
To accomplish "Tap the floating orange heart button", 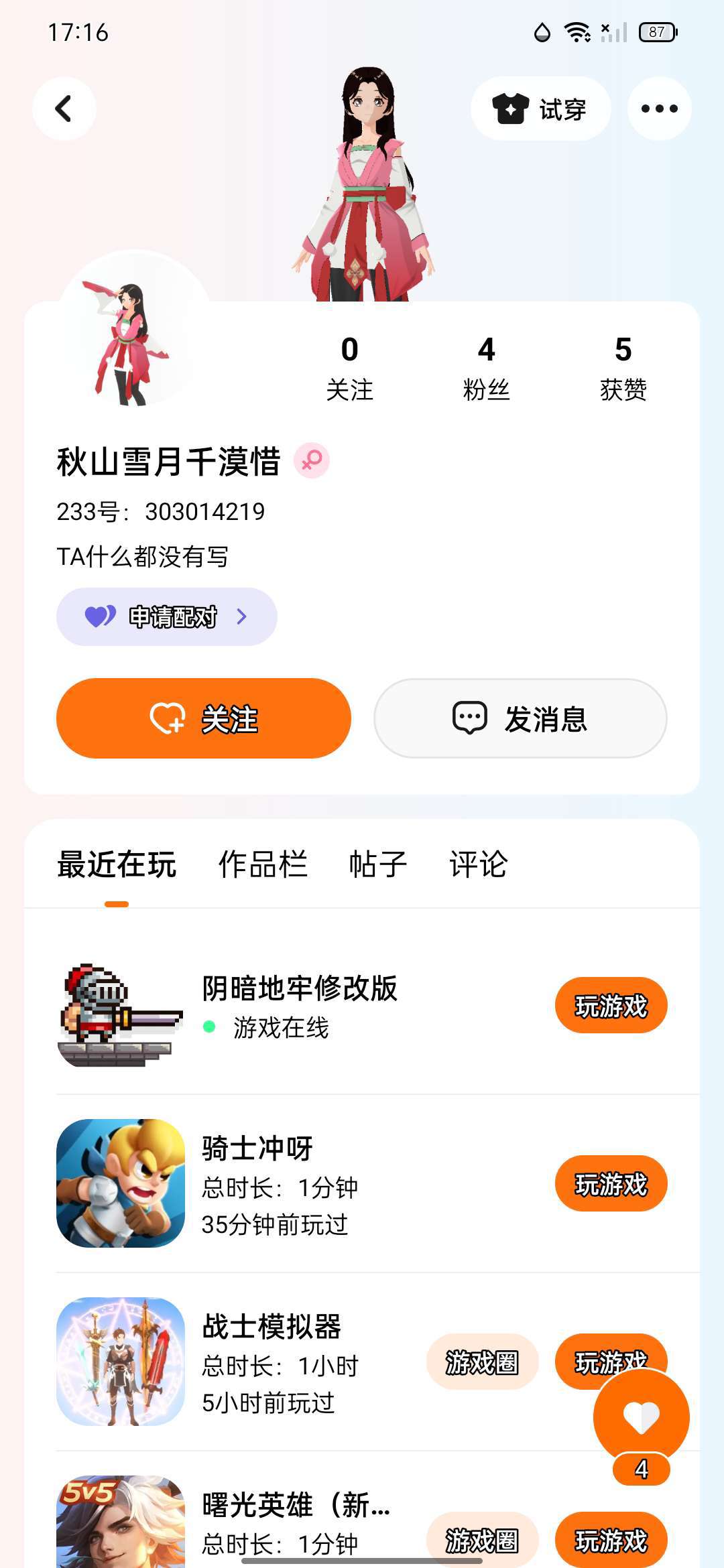I will tap(641, 1417).
